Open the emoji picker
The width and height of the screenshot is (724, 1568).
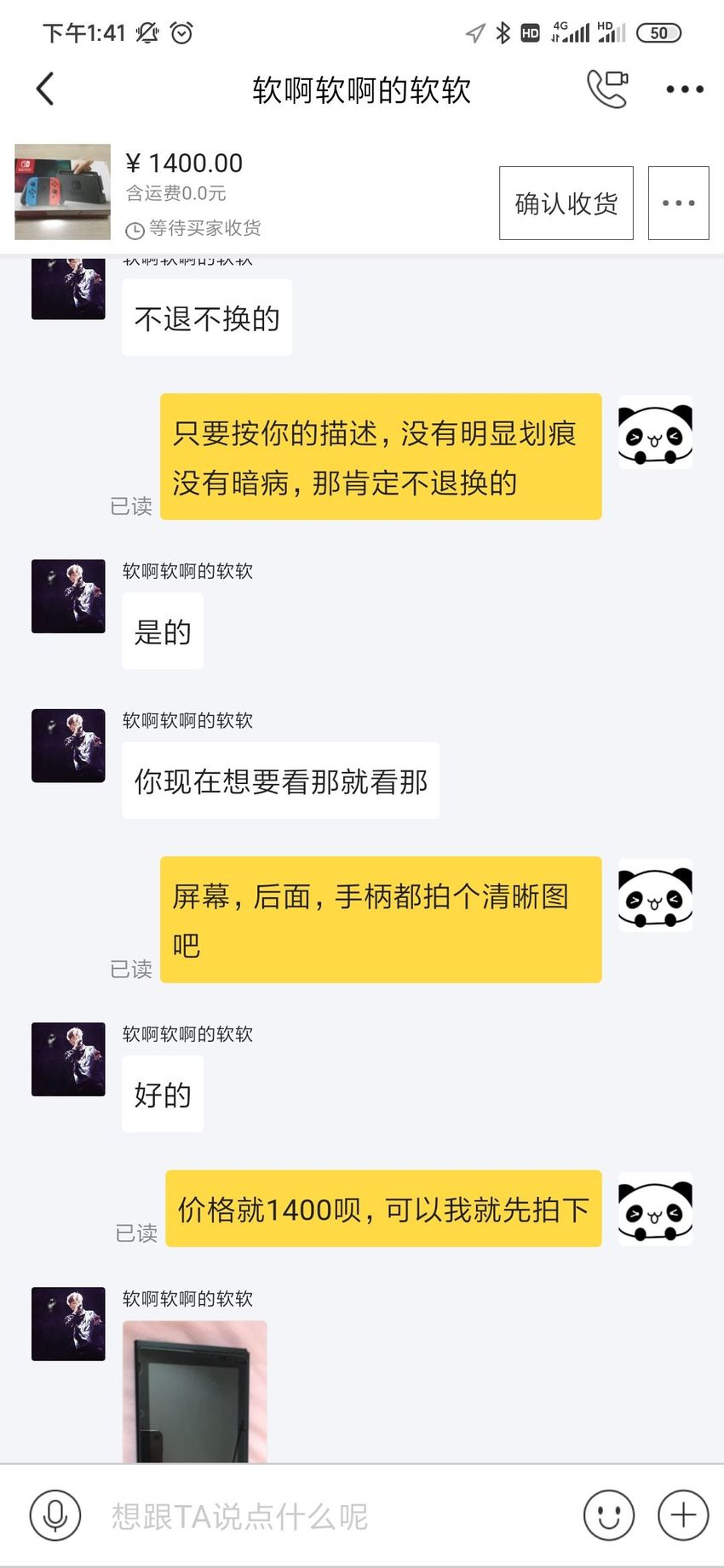click(x=609, y=1515)
